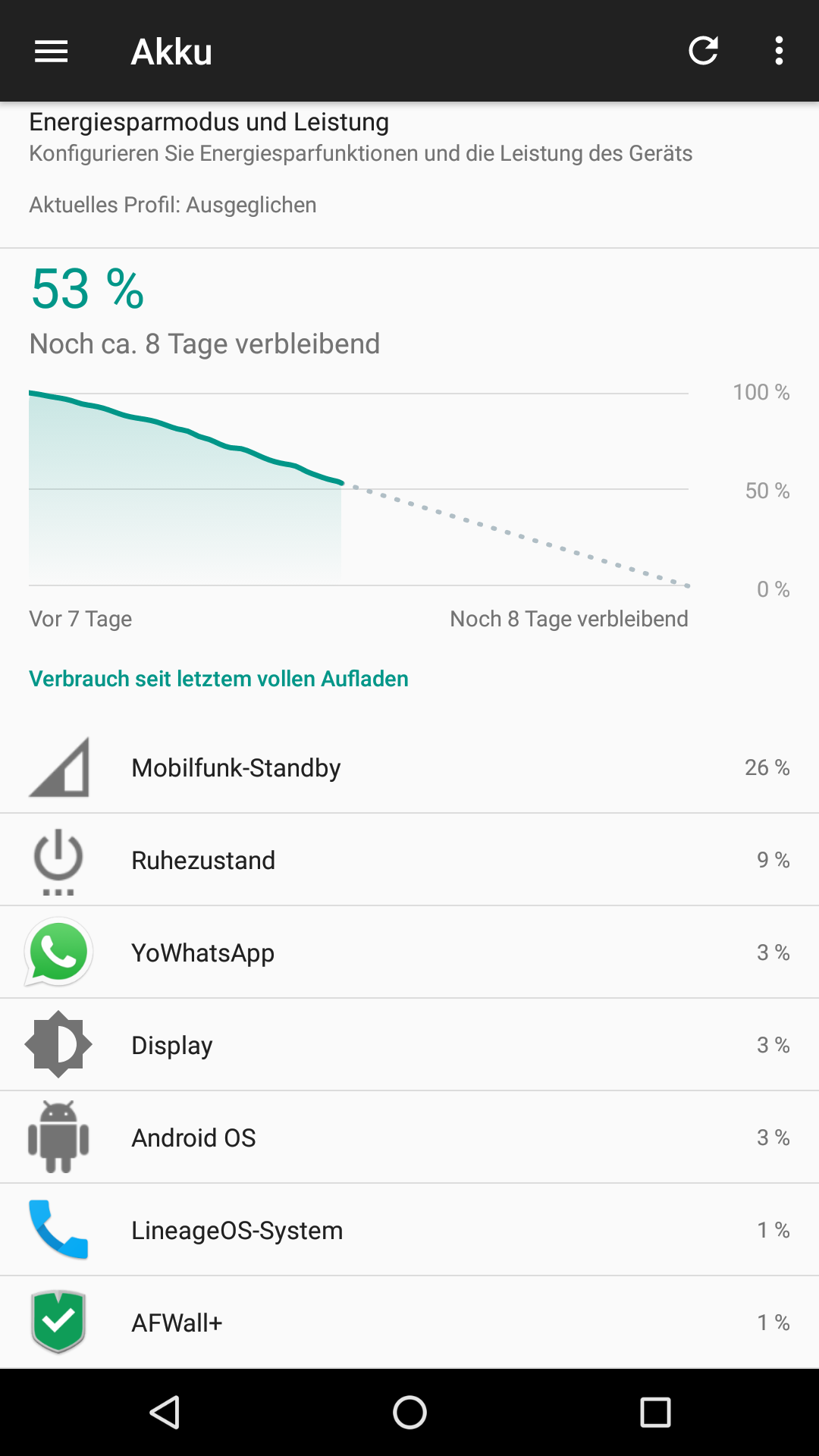Open the navigation drawer menu

(52, 52)
